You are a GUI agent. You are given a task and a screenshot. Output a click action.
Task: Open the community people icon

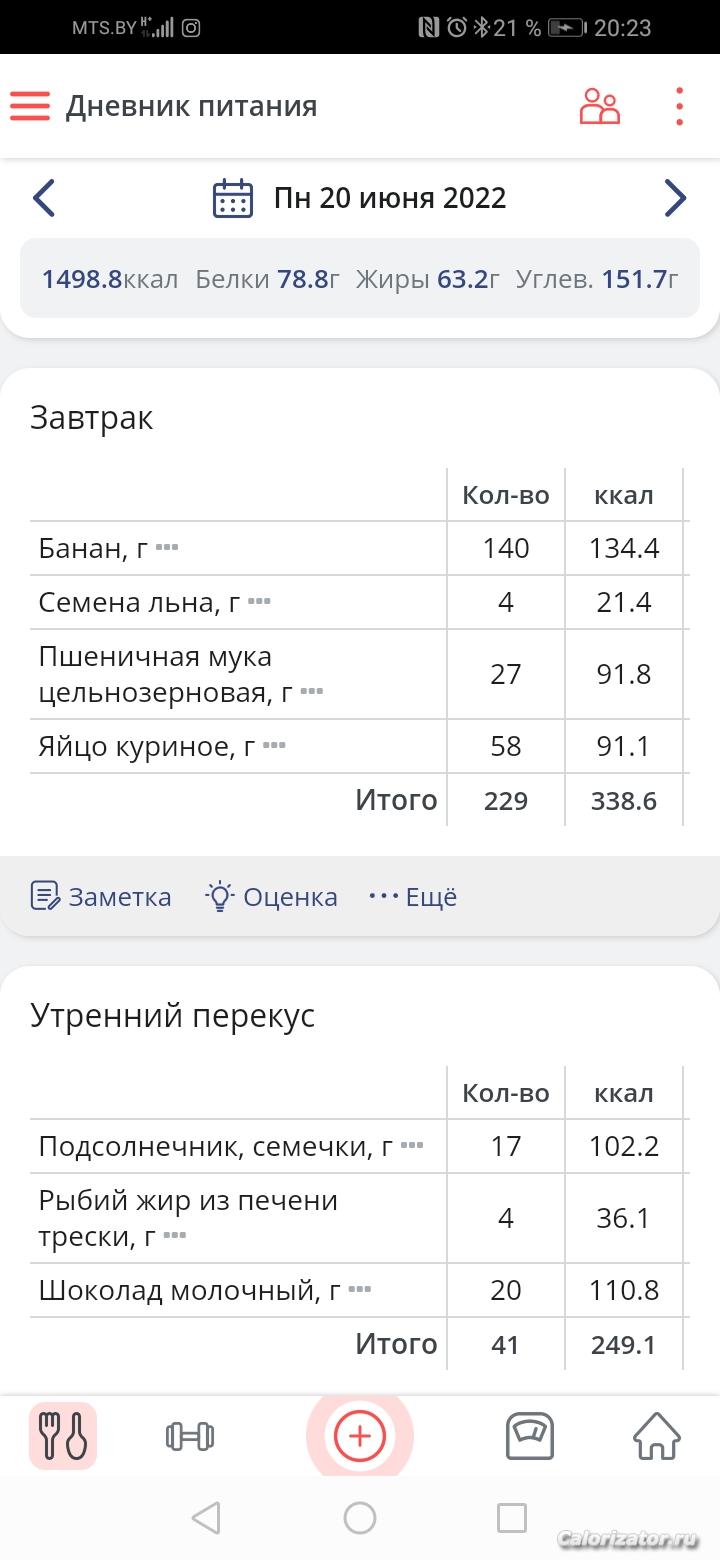[599, 106]
